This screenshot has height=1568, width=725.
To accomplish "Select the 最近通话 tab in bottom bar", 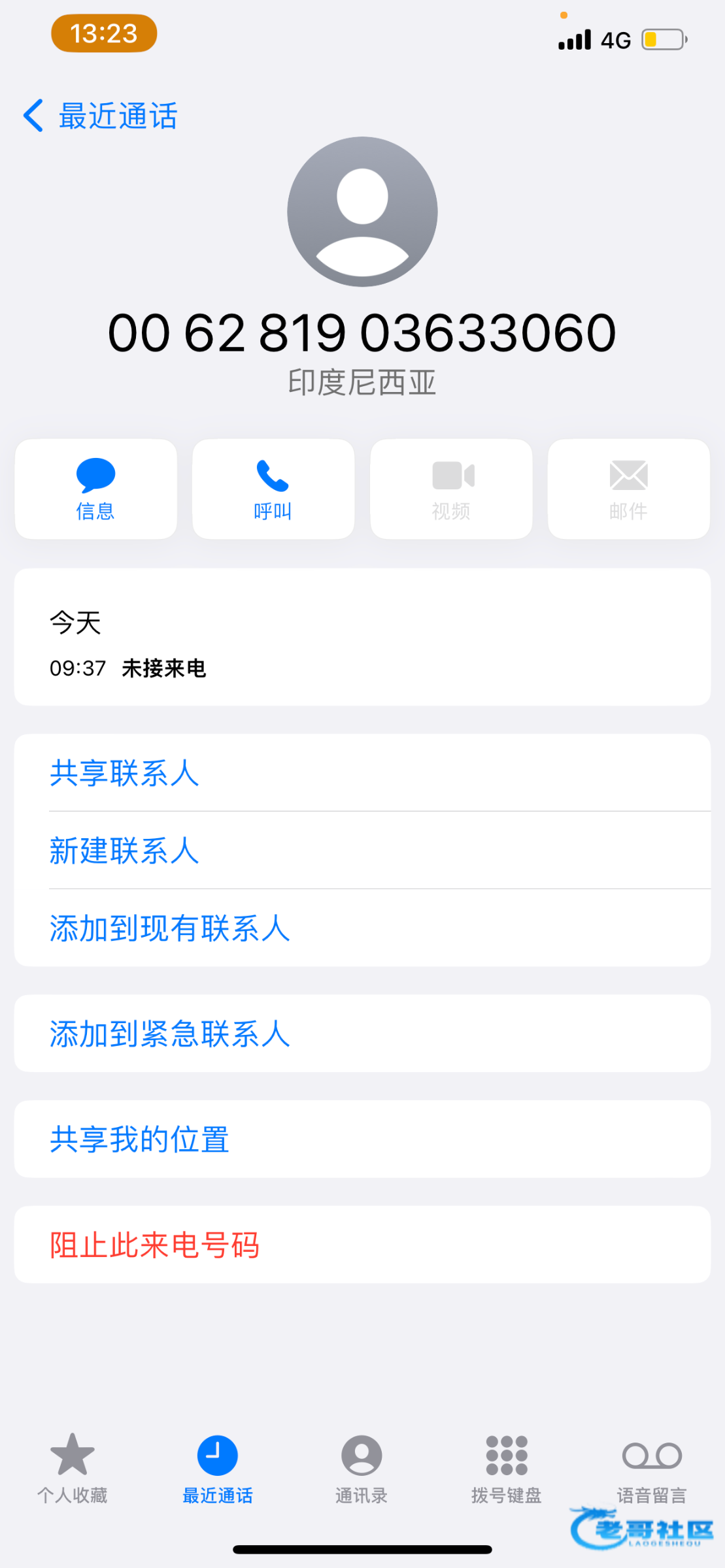I will click(x=218, y=1467).
